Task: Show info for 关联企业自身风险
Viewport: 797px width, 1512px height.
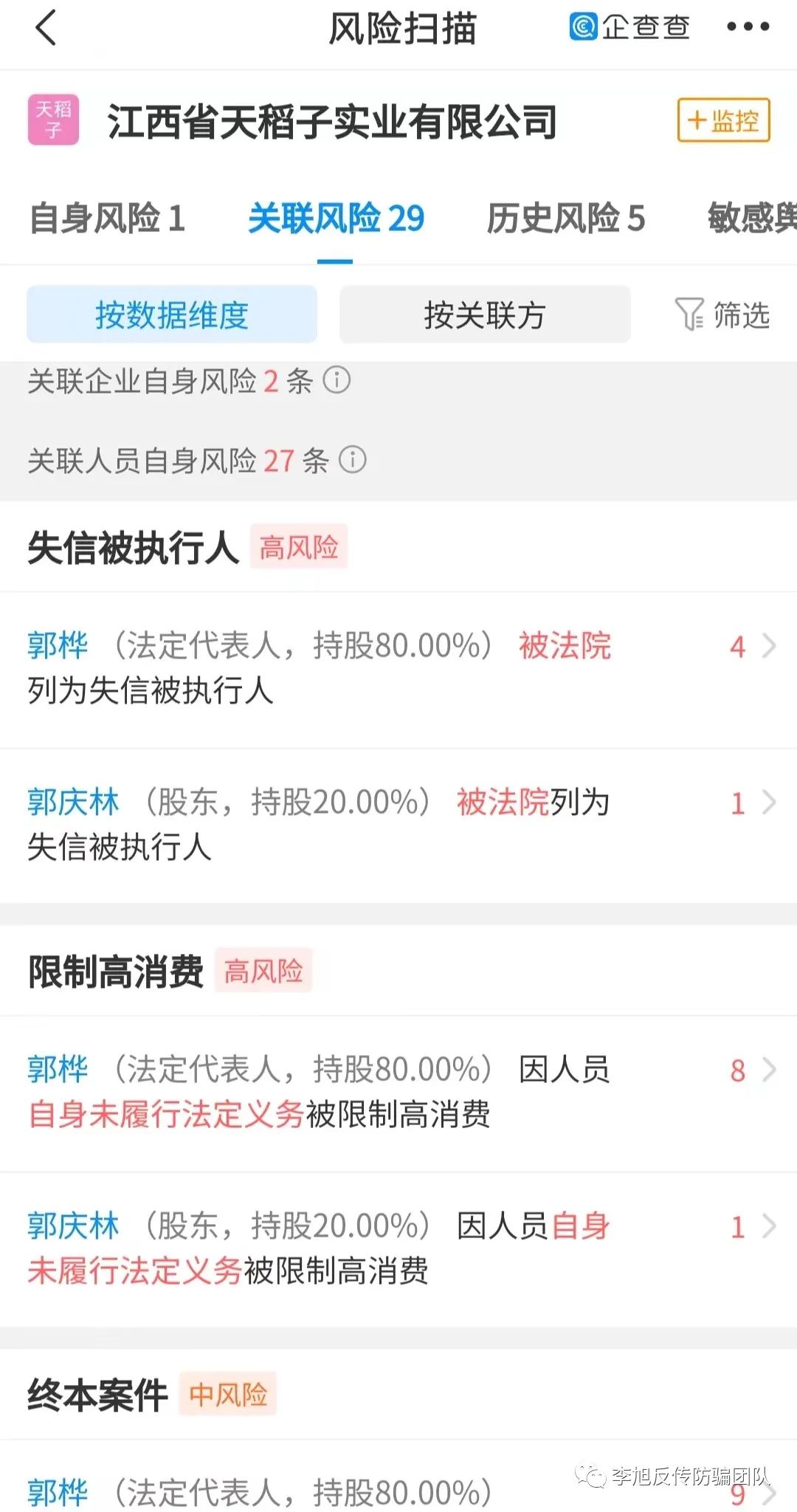Action: pyautogui.click(x=337, y=380)
